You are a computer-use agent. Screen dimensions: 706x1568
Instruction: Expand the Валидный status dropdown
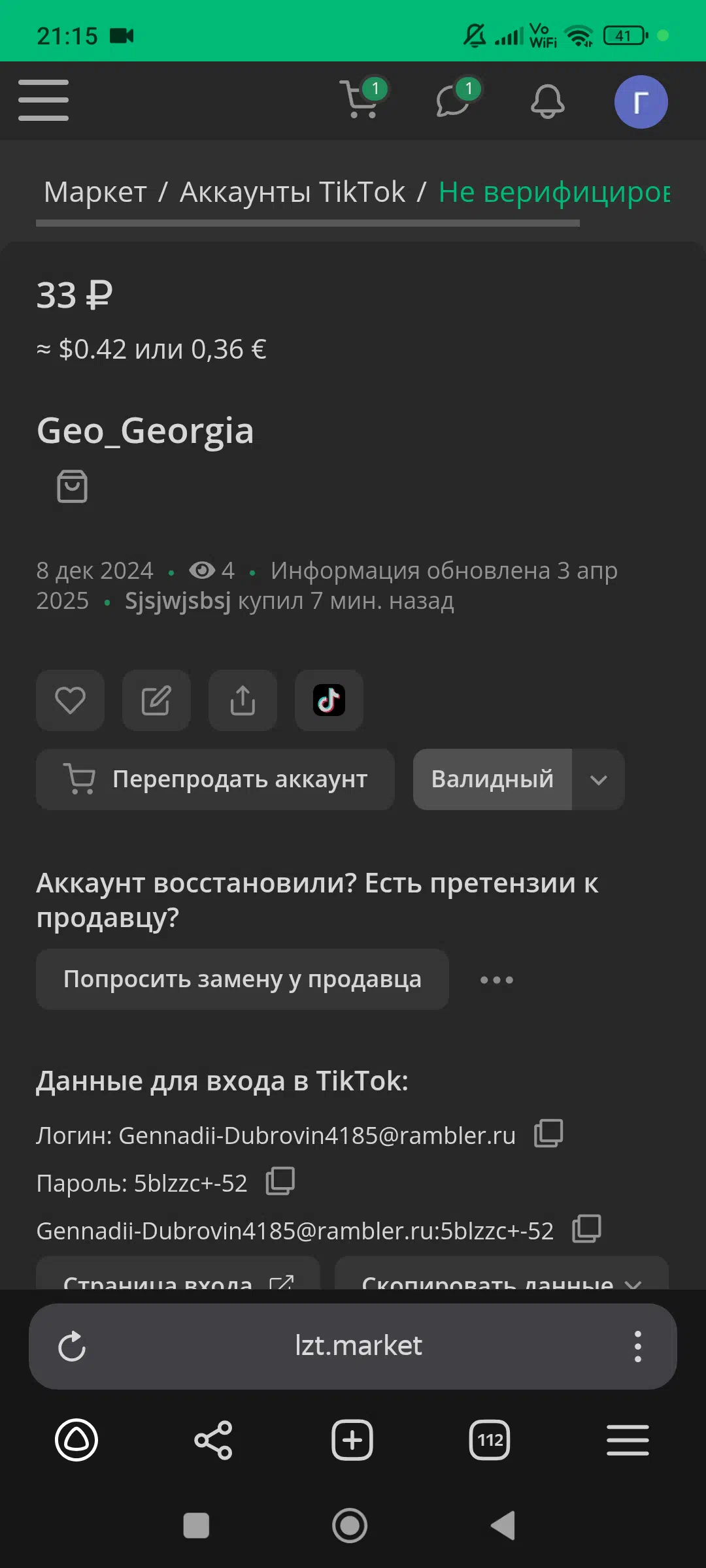598,779
